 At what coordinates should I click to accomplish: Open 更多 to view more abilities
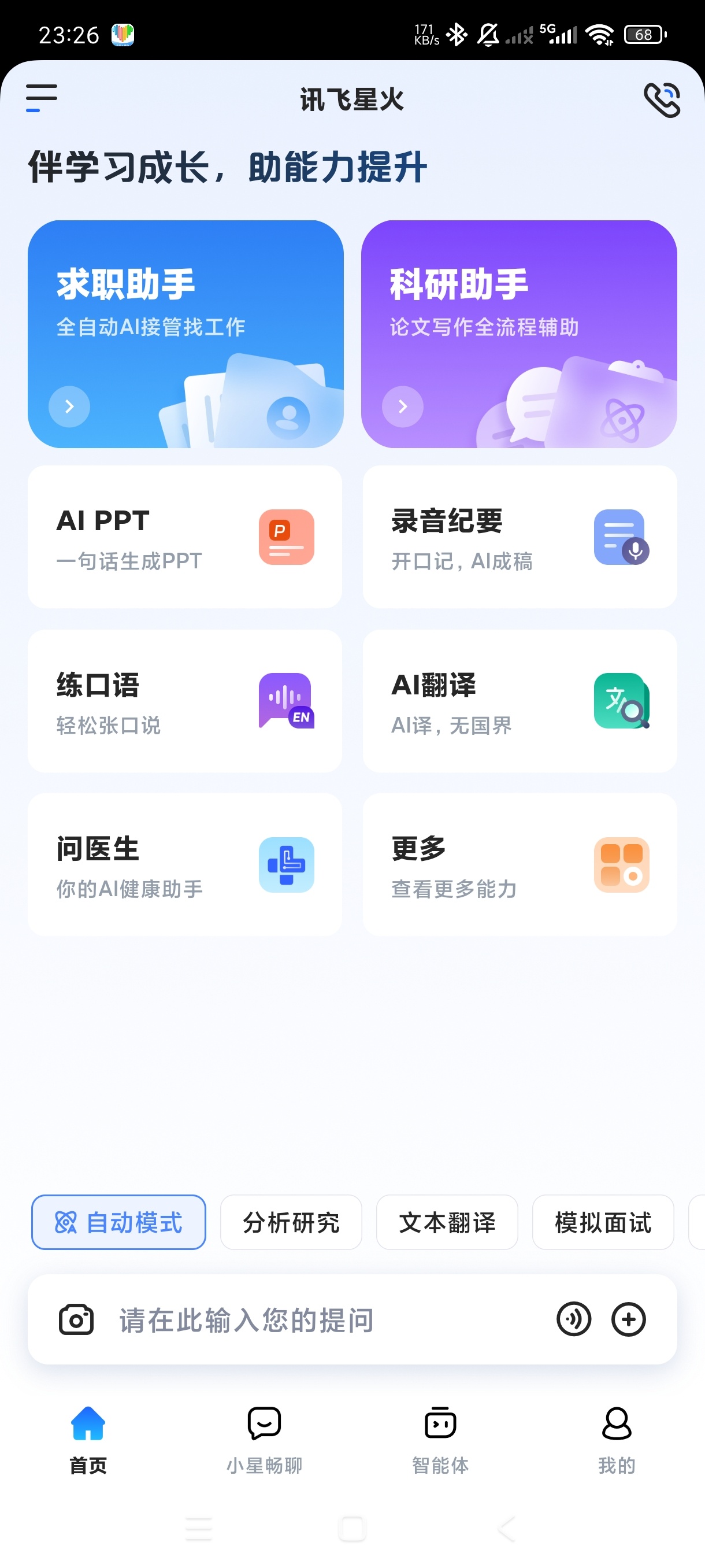pyautogui.click(x=520, y=864)
